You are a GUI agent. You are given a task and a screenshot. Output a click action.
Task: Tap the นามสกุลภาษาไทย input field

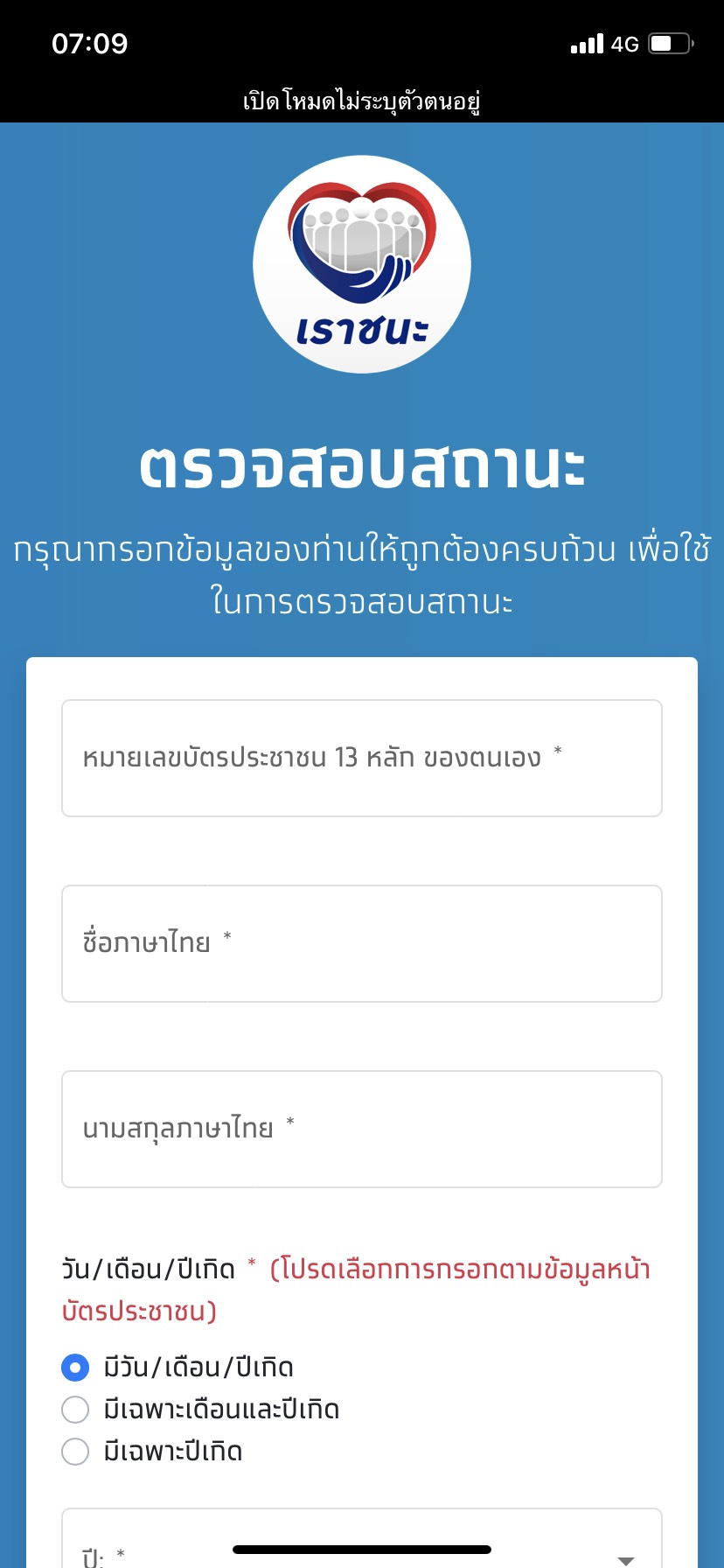tap(361, 1129)
